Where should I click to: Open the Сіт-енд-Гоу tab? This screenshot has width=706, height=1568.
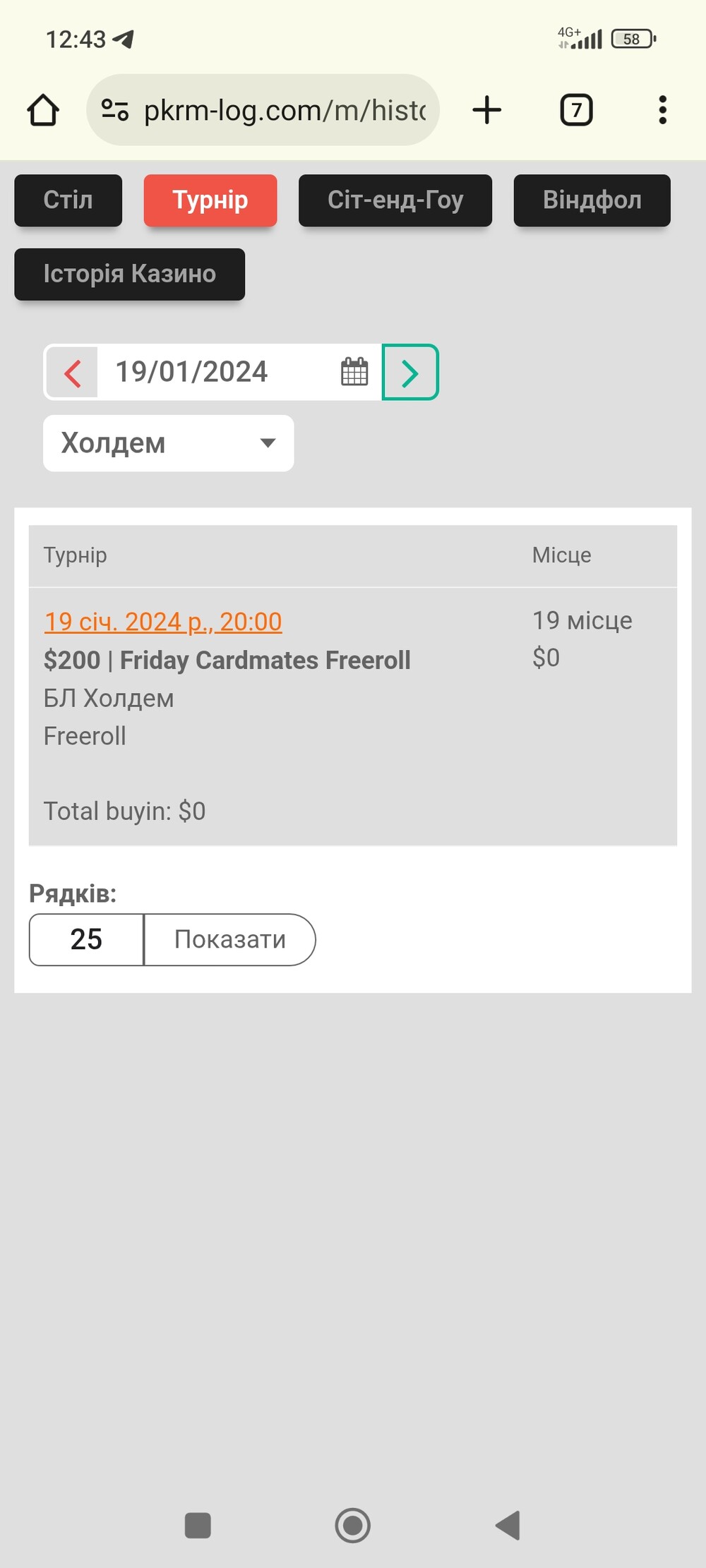tap(395, 200)
